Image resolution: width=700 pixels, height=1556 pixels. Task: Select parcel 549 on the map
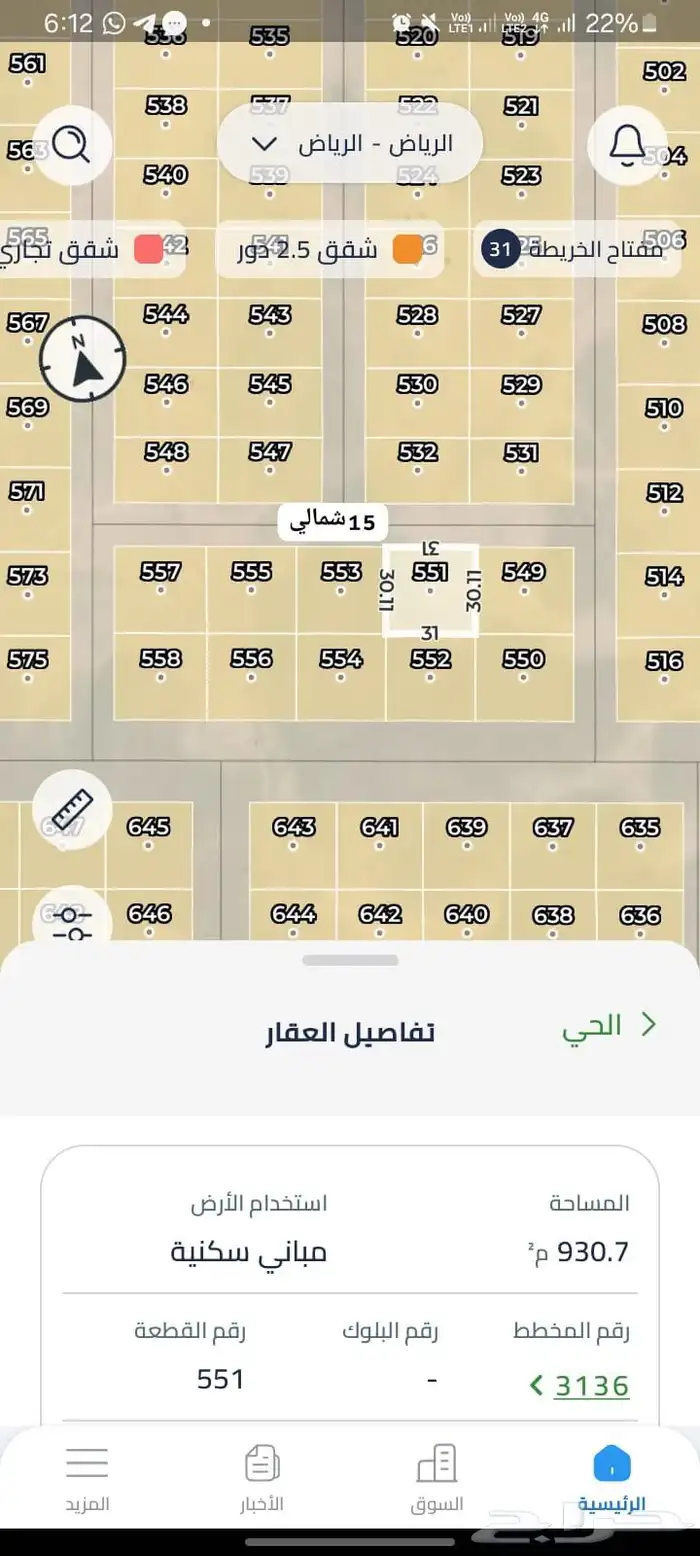coord(525,589)
